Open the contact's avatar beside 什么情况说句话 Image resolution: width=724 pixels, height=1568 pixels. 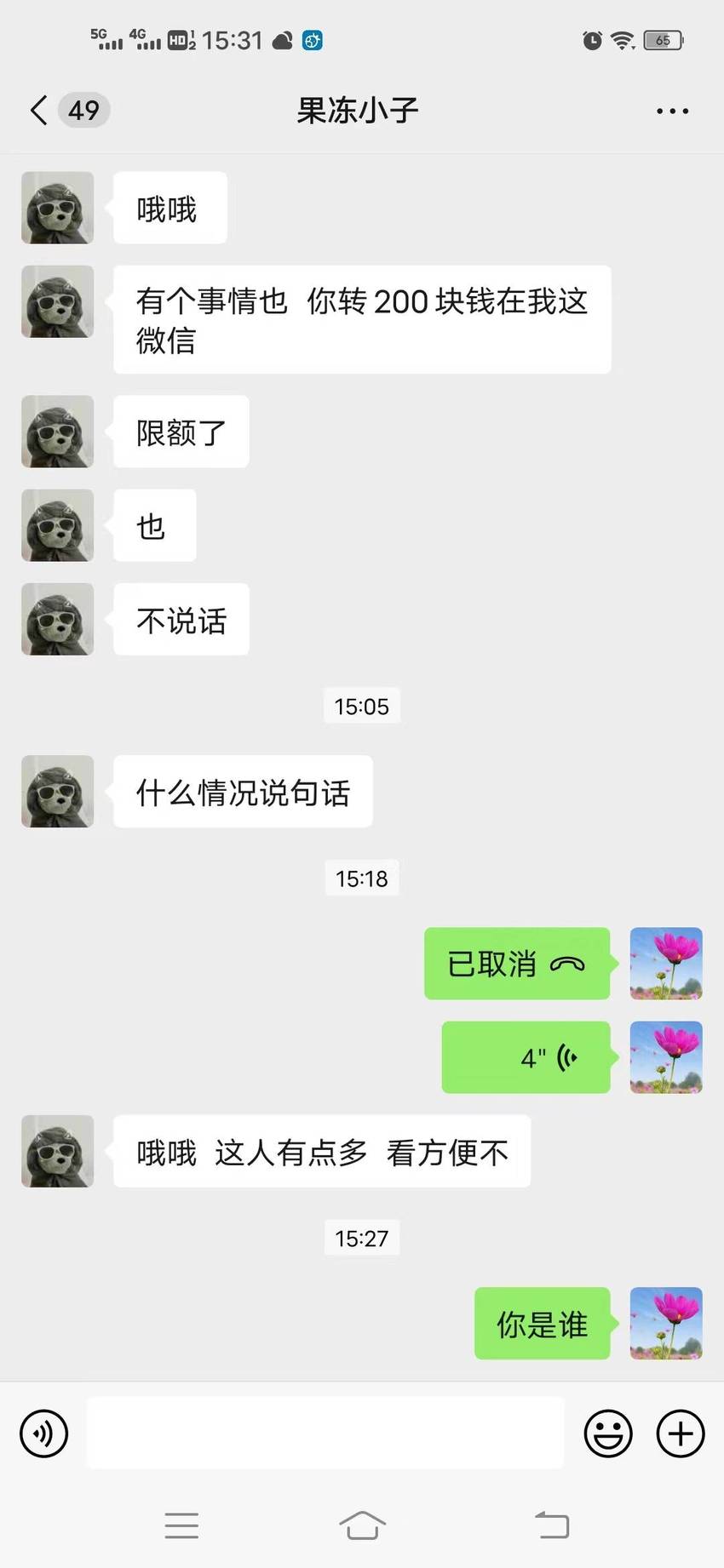[57, 791]
